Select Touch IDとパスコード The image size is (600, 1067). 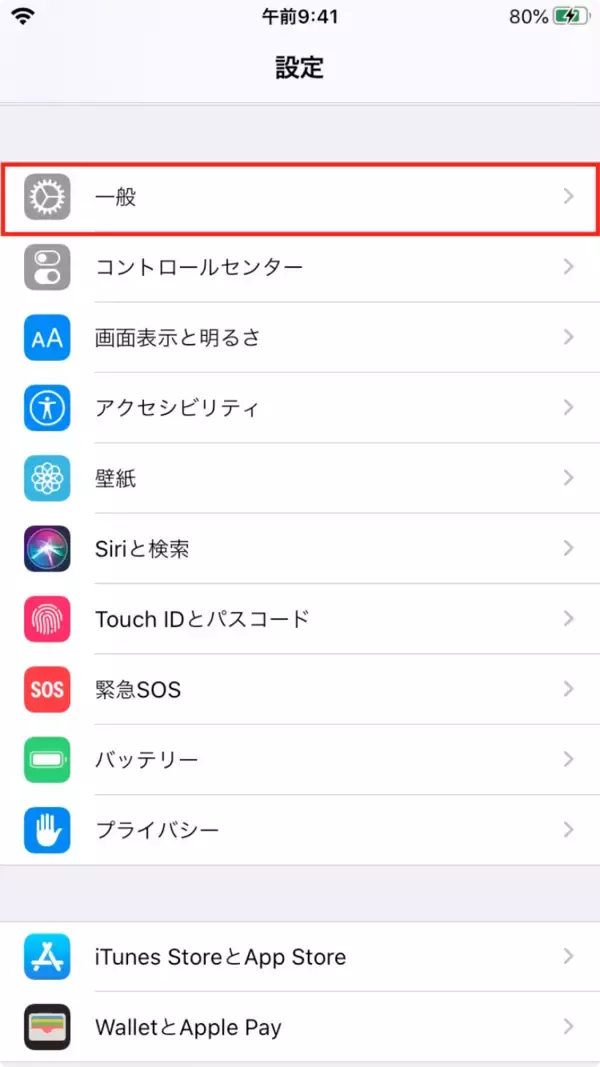(300, 619)
